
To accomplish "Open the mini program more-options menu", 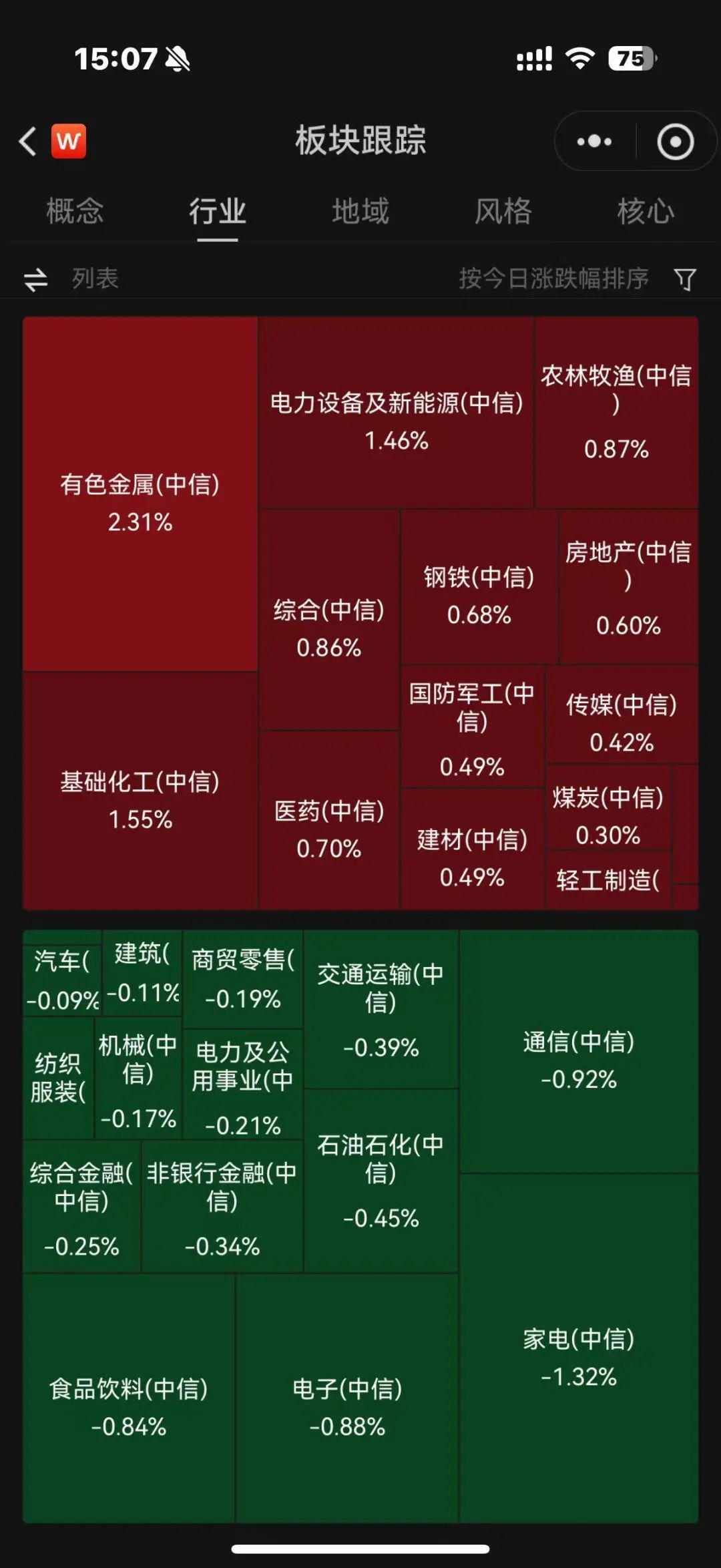I will pyautogui.click(x=594, y=142).
